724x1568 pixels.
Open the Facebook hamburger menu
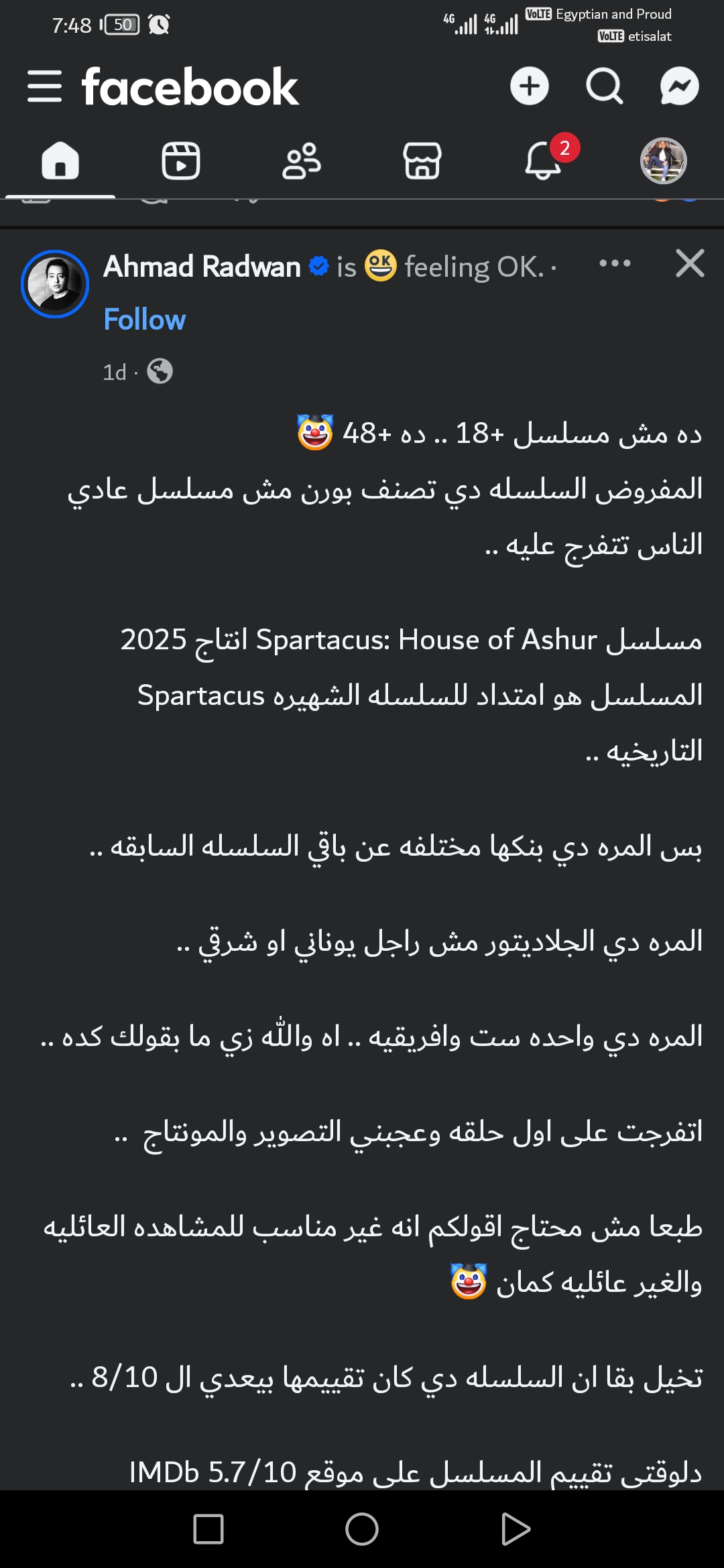tap(44, 86)
